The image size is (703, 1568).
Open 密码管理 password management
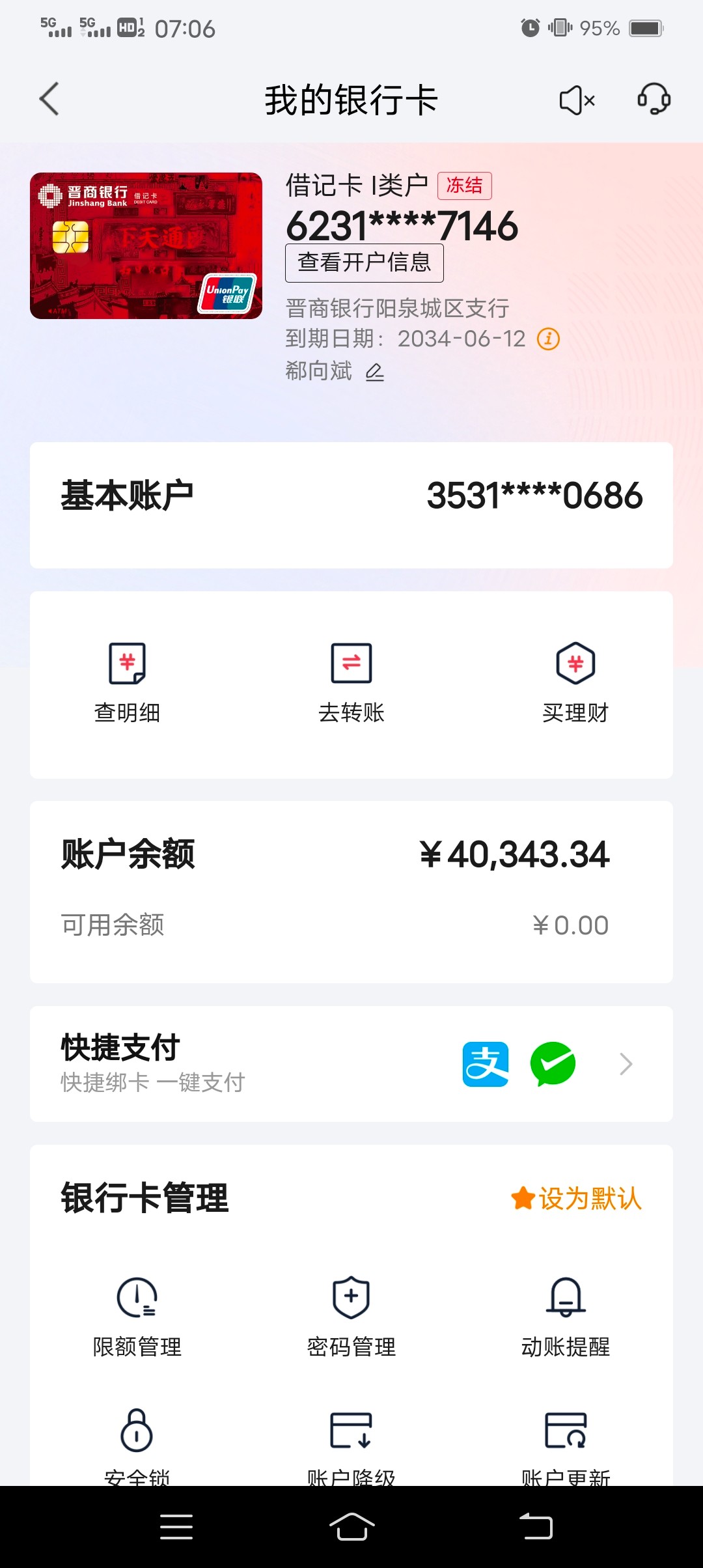click(351, 1317)
